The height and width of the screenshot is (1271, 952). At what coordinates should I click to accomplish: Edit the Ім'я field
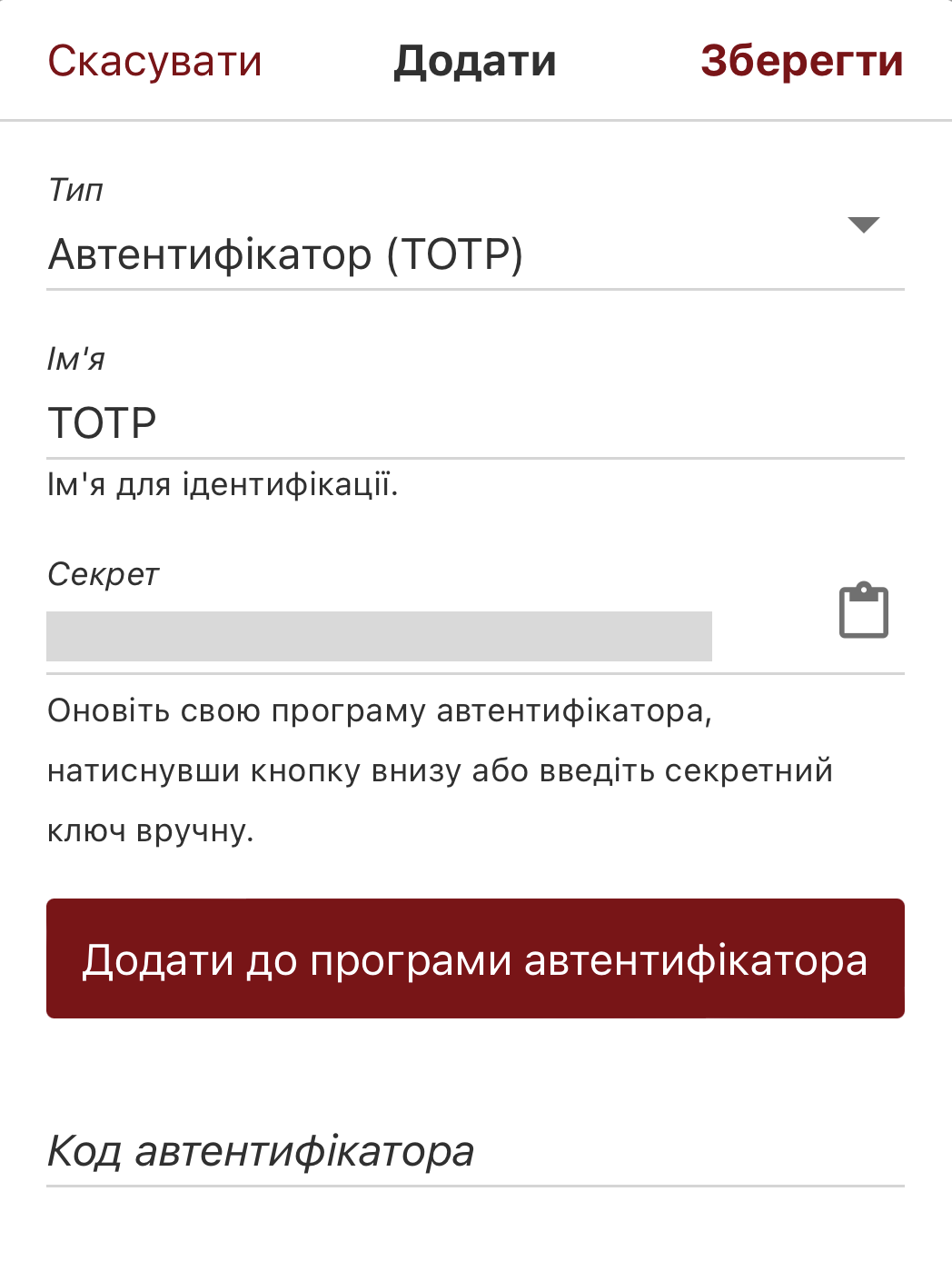tap(474, 423)
